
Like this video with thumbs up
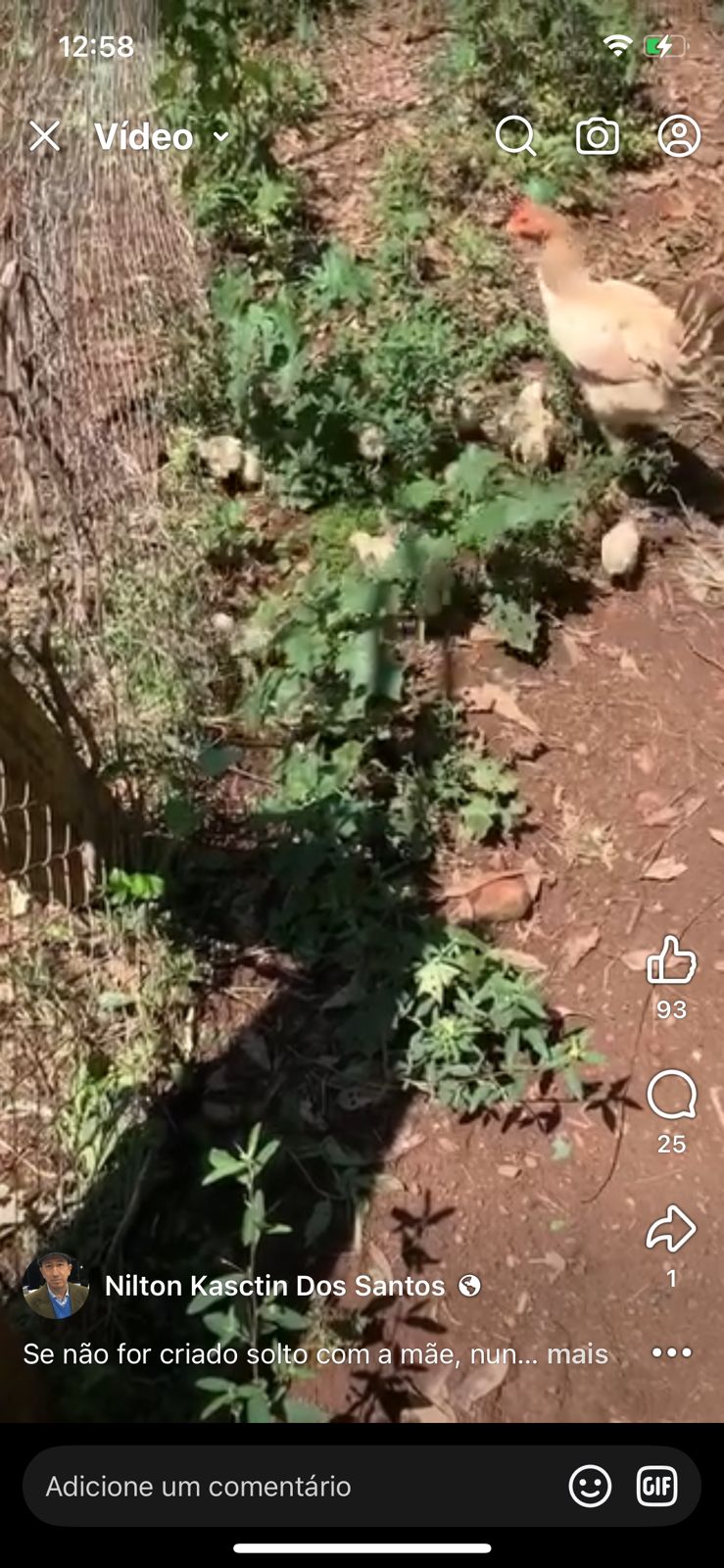671,959
